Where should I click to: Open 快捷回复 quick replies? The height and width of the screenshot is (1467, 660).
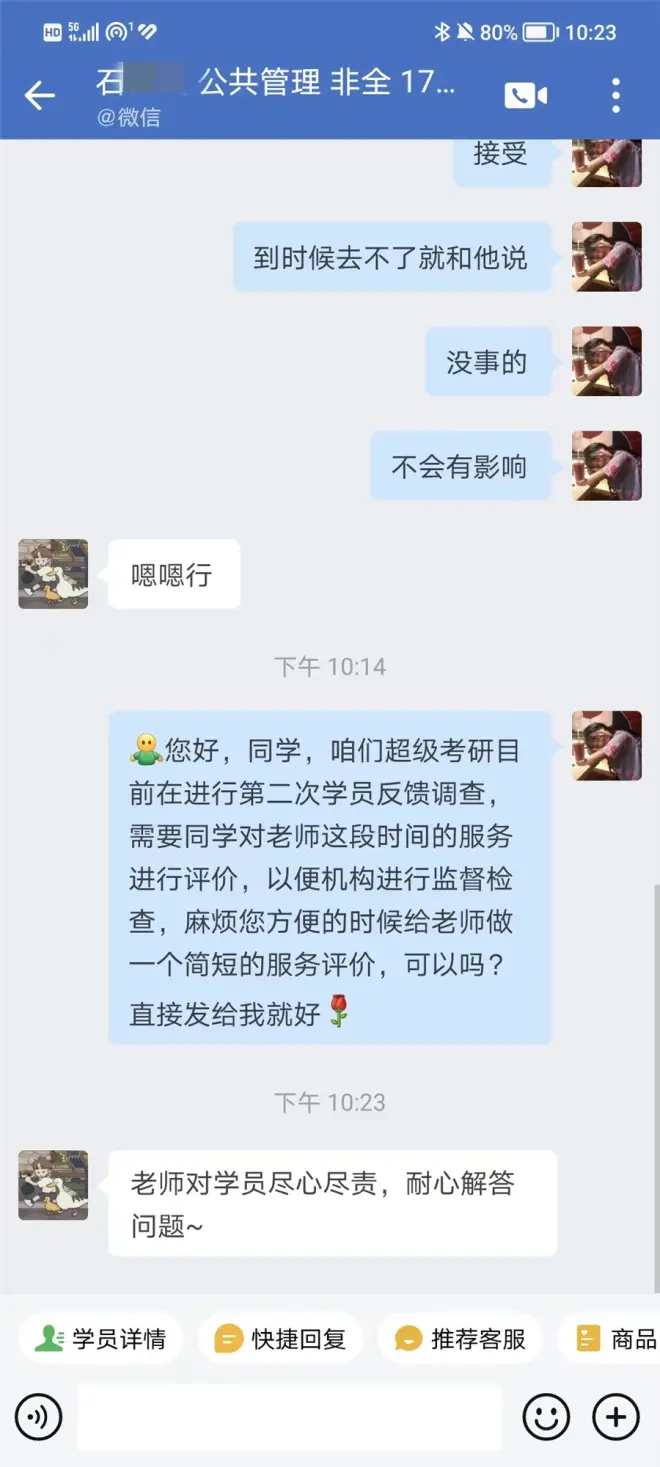(281, 1339)
